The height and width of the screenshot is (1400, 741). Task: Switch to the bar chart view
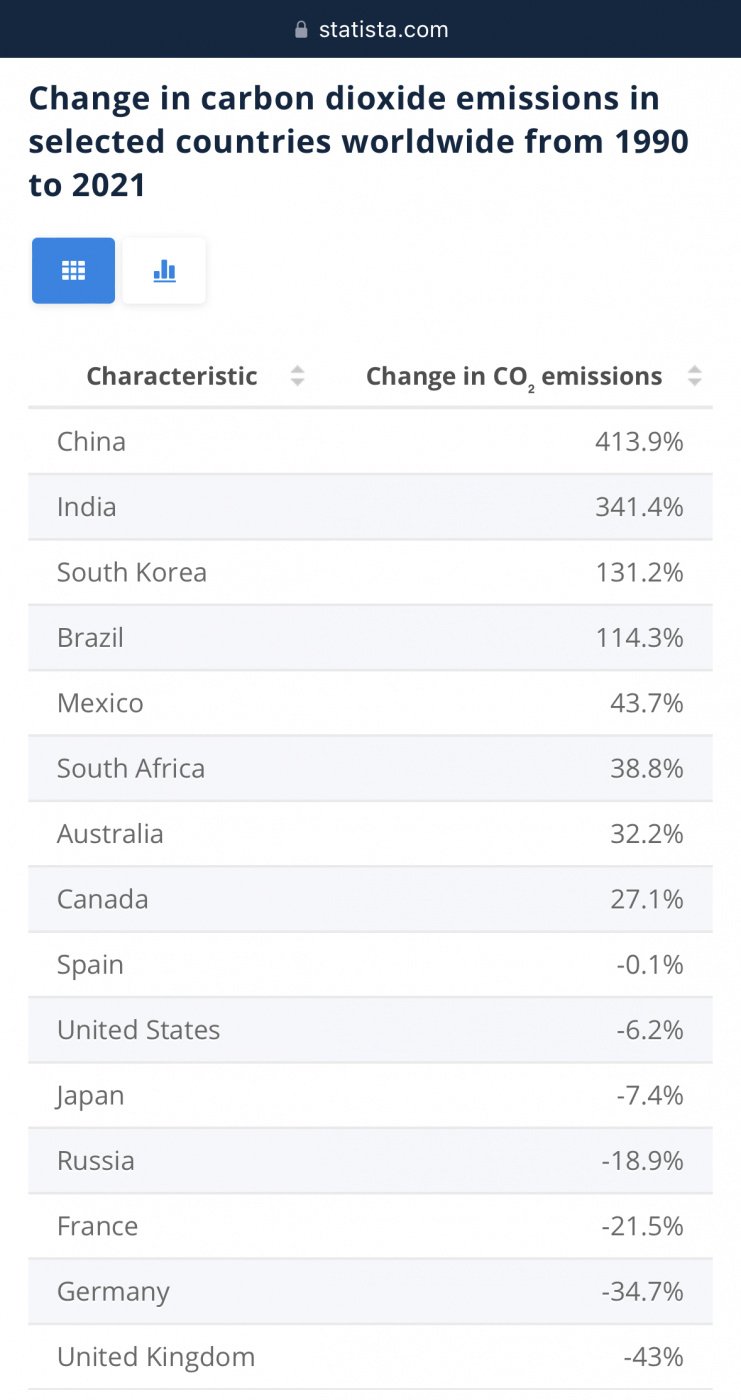pyautogui.click(x=164, y=270)
